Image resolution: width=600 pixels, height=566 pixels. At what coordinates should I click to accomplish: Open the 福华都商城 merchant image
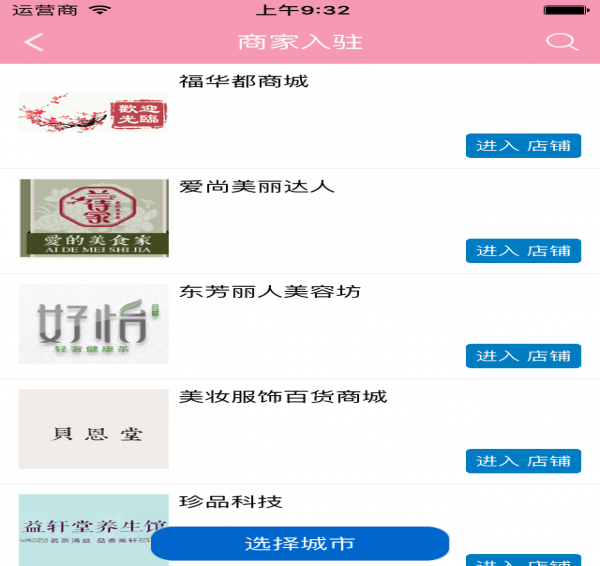click(x=94, y=113)
